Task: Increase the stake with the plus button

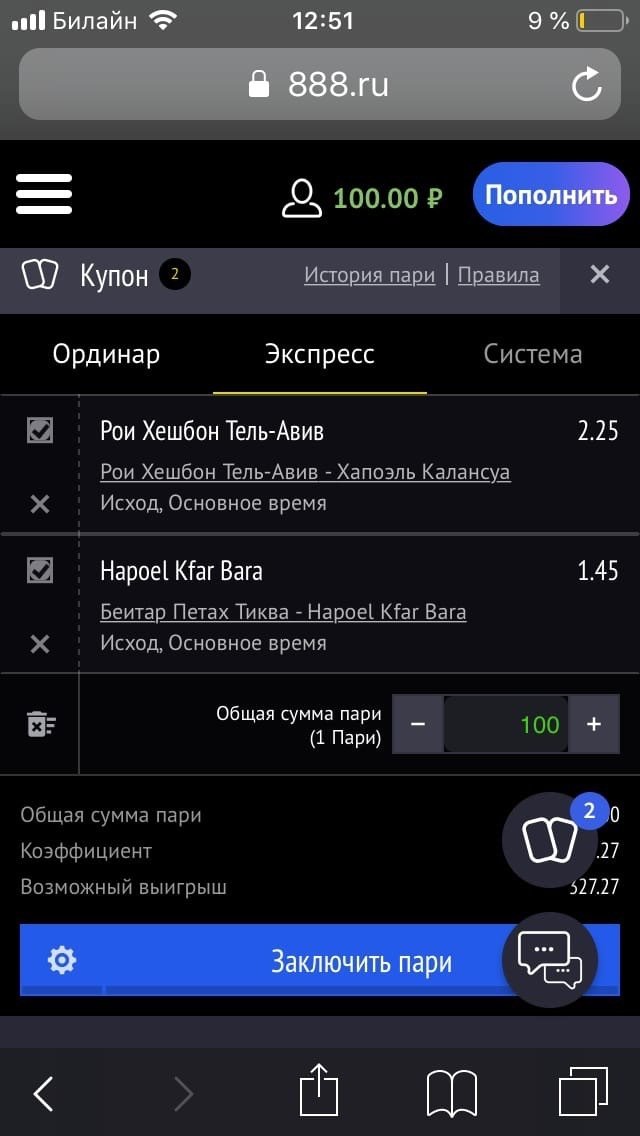Action: click(x=594, y=724)
